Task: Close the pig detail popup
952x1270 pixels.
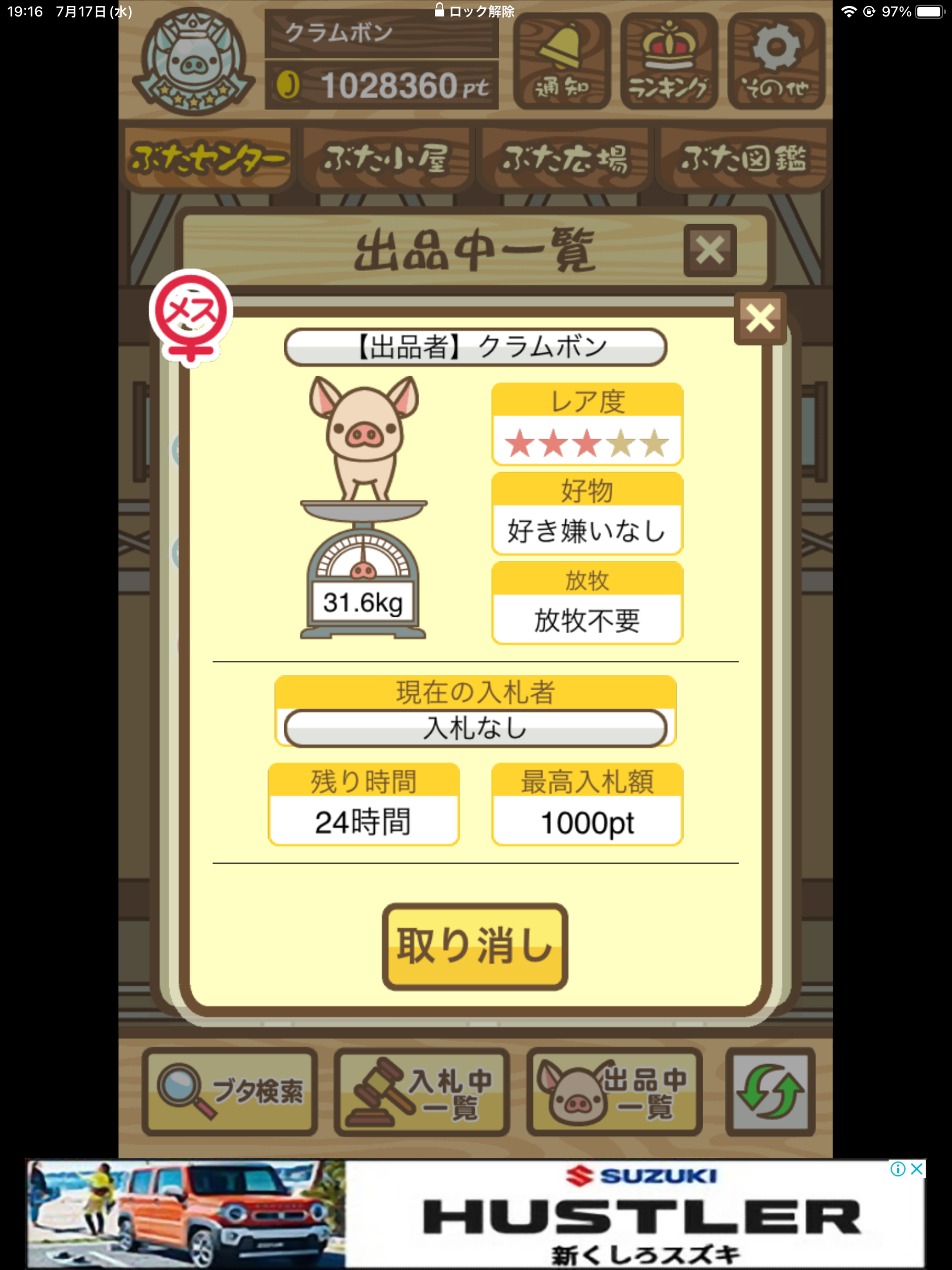Action: pos(760,318)
